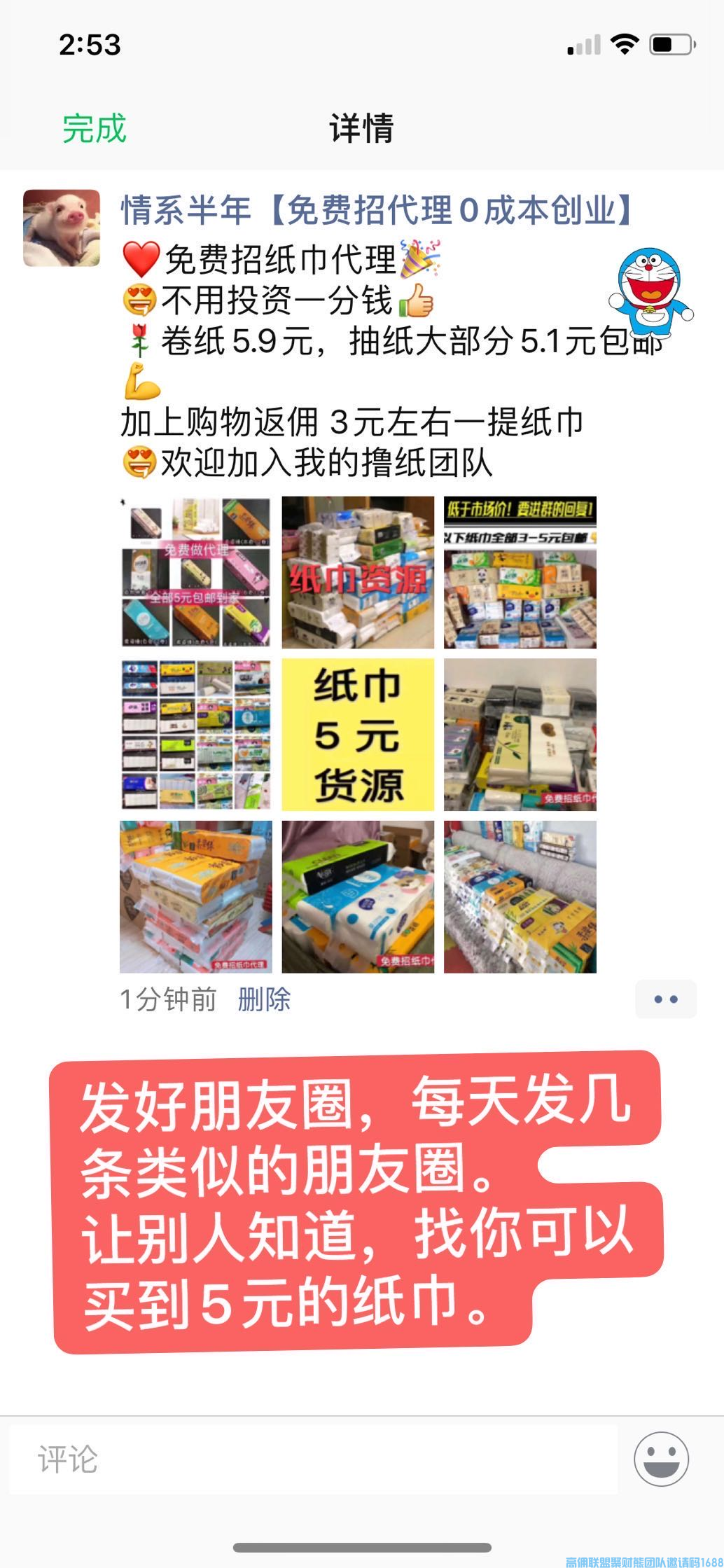Viewport: 724px width, 1568px height.
Task: View the photo with 低于市场价 banner
Action: coord(520,572)
